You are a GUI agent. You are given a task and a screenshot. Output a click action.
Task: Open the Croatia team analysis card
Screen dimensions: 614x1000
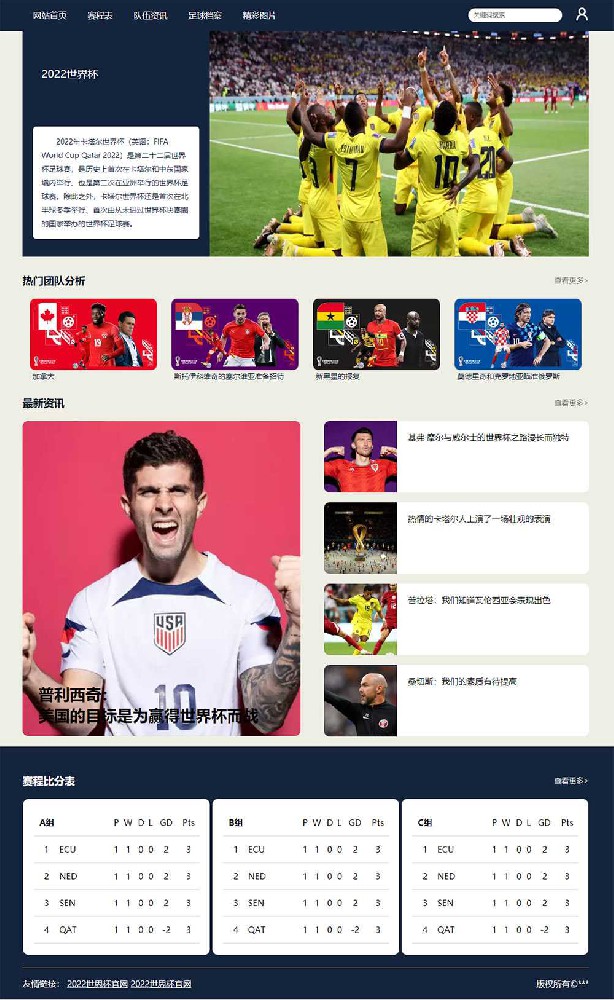tap(517, 334)
